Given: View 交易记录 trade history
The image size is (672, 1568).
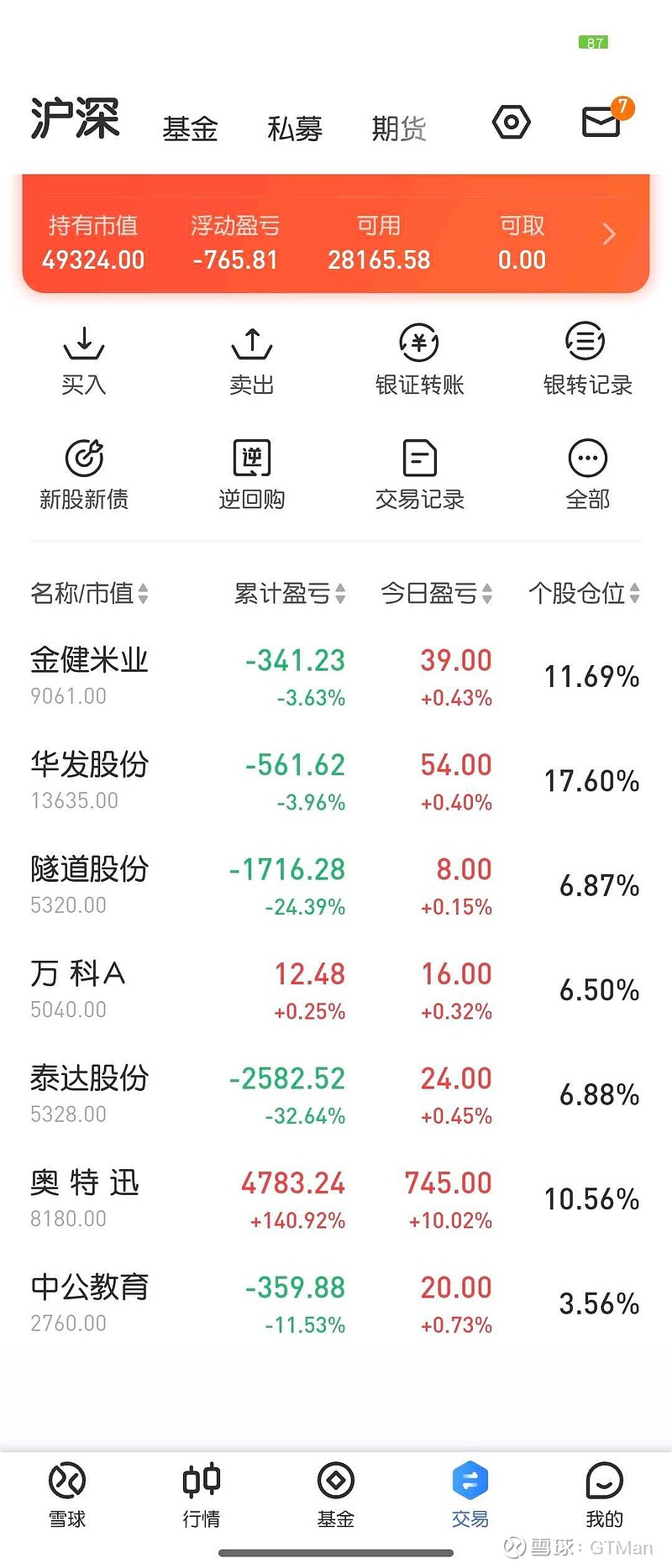Looking at the screenshot, I should [x=419, y=475].
